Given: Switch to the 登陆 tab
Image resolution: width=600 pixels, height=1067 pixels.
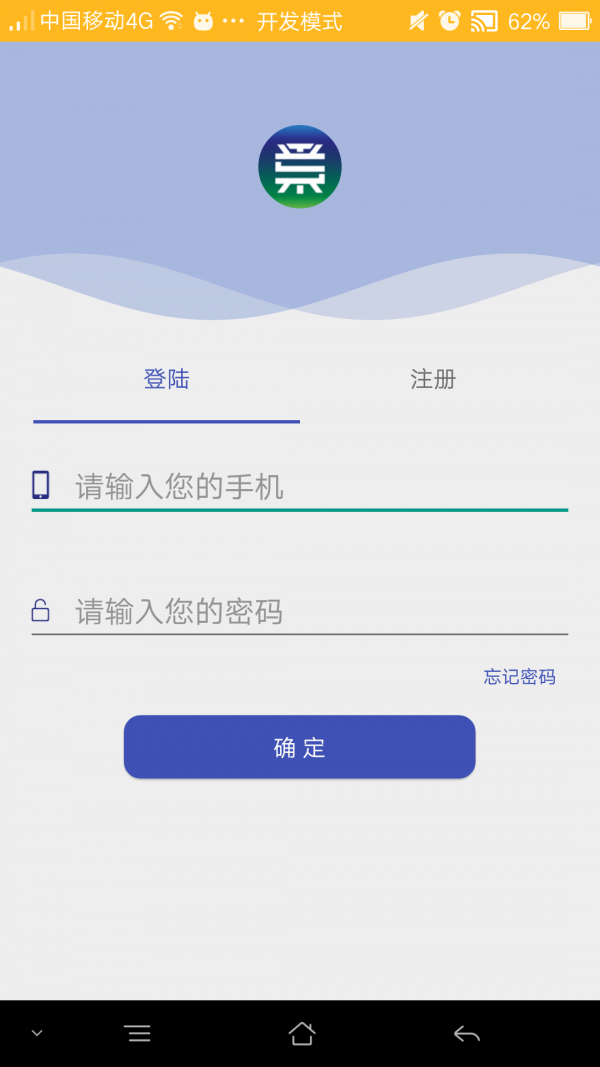Looking at the screenshot, I should click(x=166, y=380).
